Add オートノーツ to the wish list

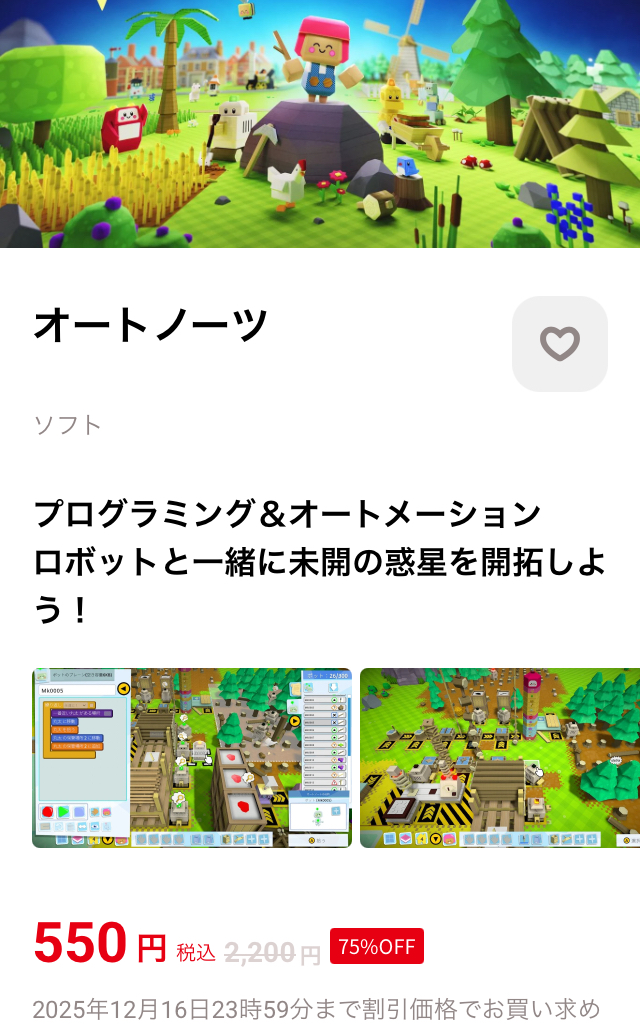(559, 344)
